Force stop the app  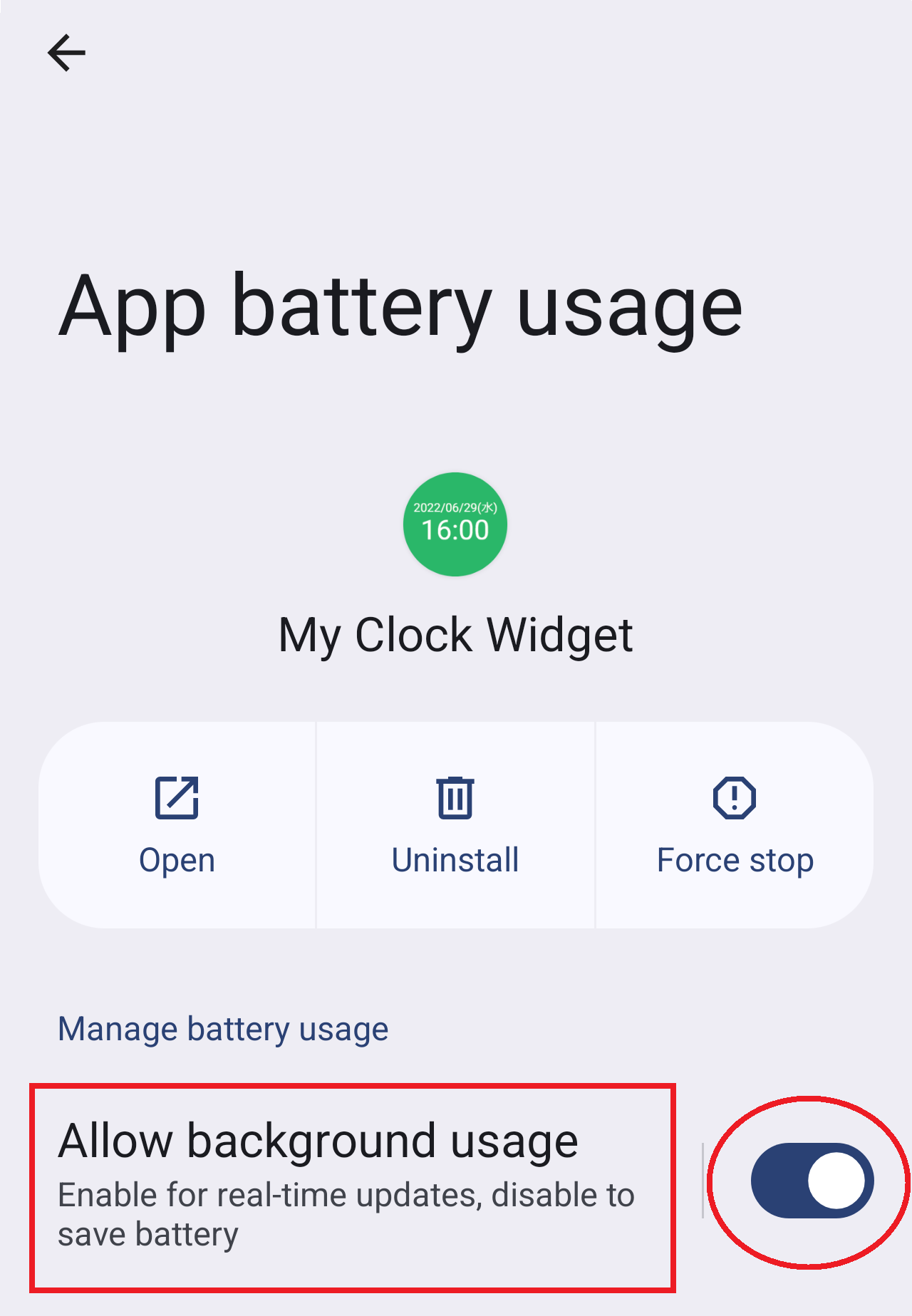[x=735, y=825]
